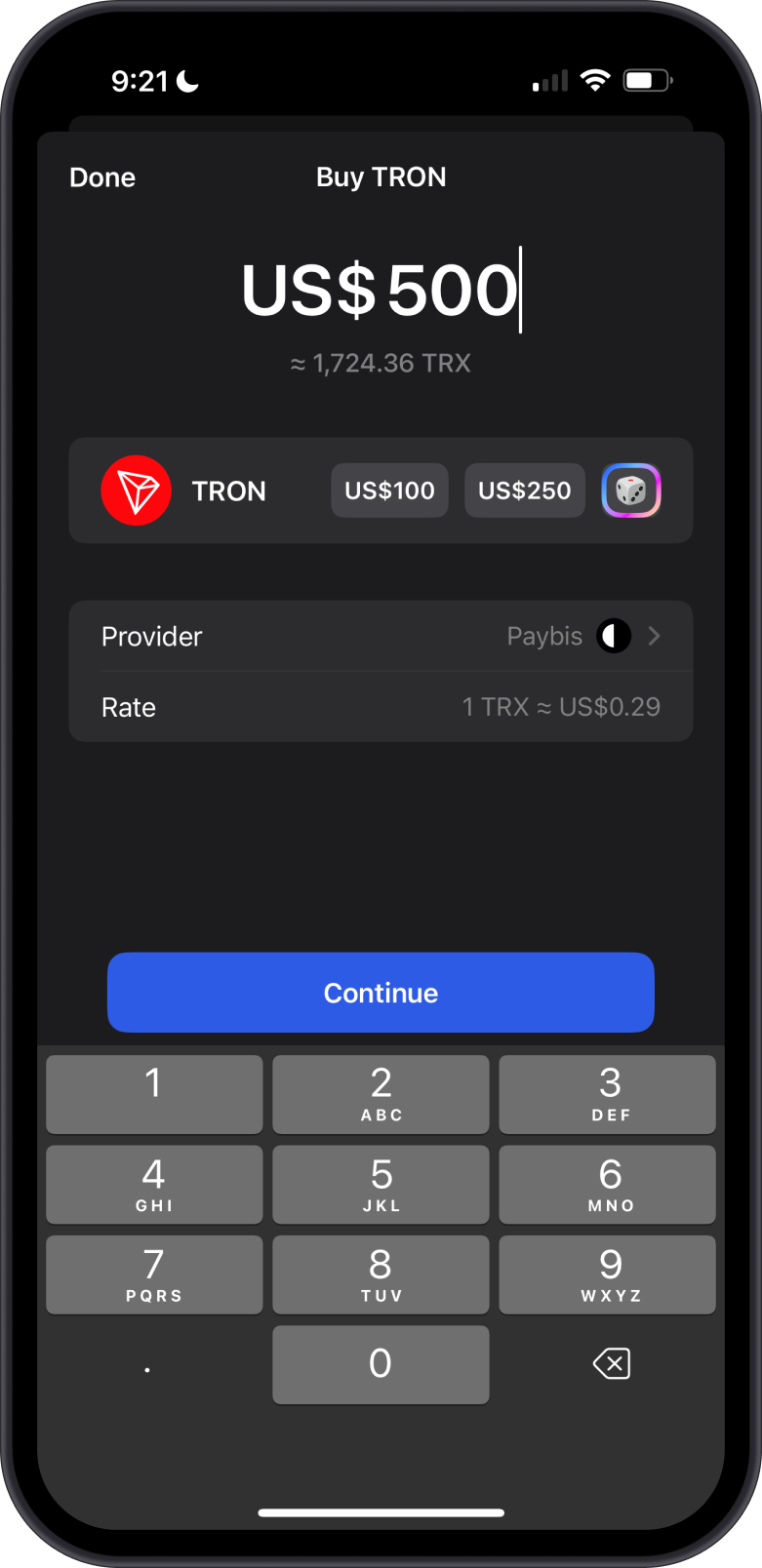Open the Rate details row

coord(381,707)
